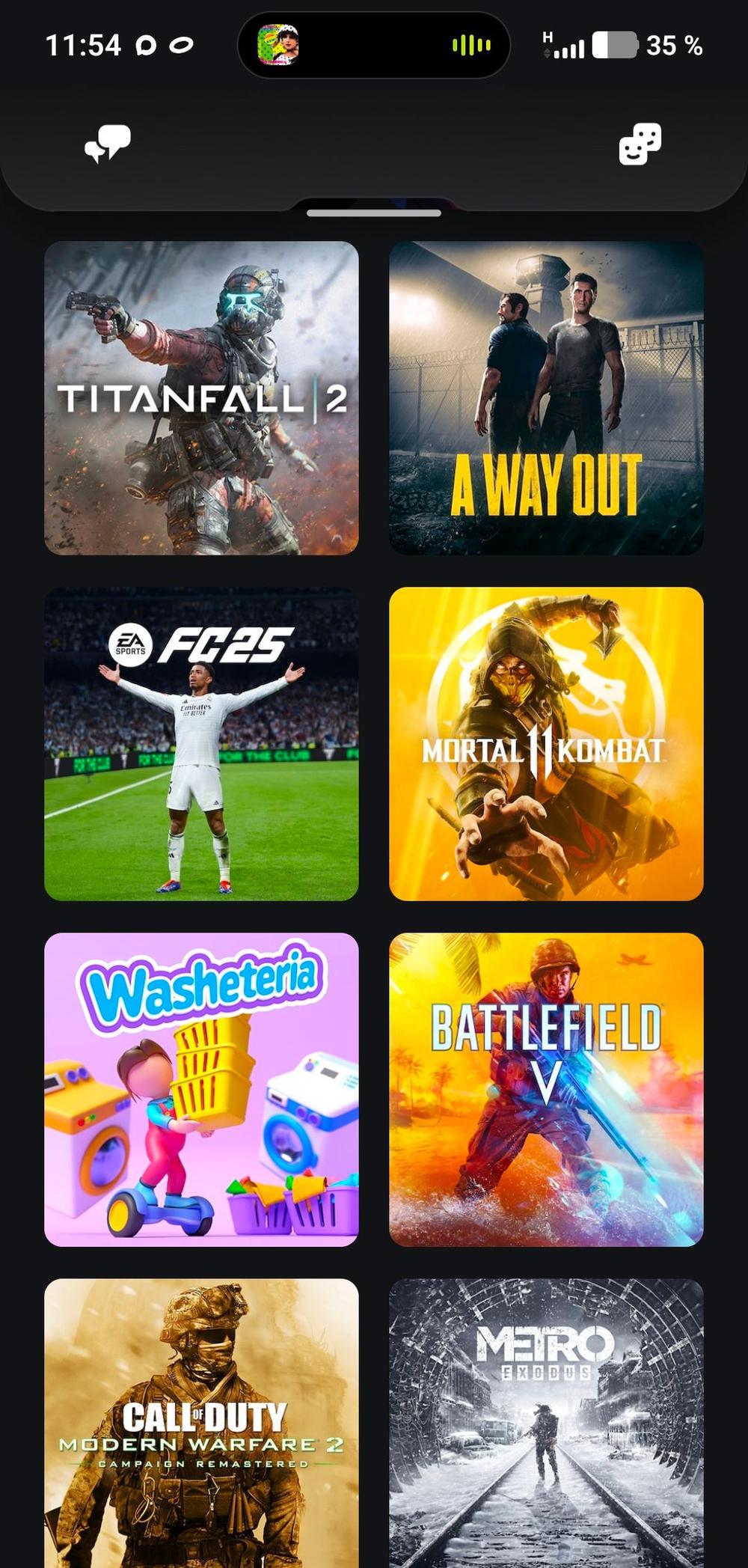Select the Battlefield V tile
The height and width of the screenshot is (1568, 748).
coord(546,1089)
